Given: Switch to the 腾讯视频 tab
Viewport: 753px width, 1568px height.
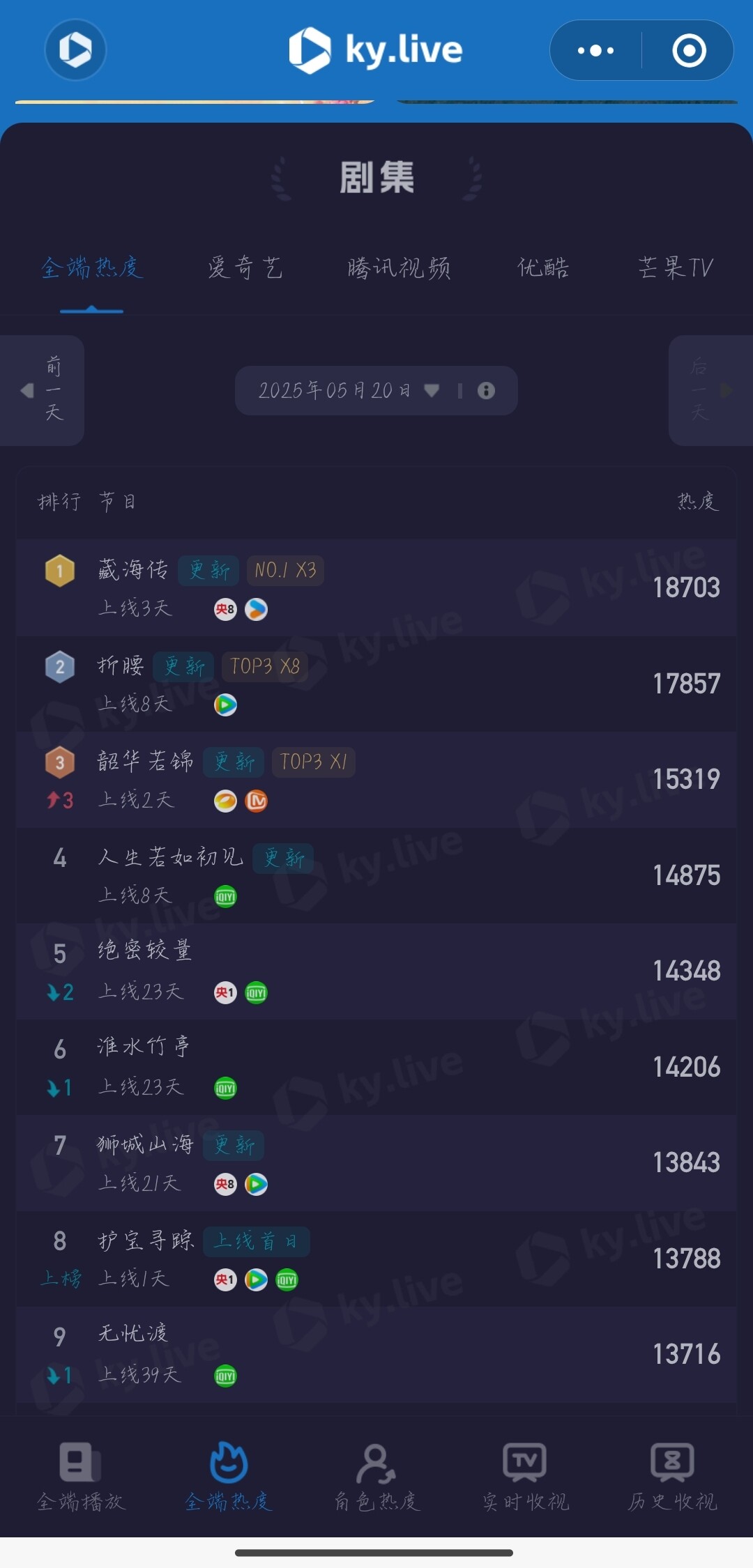Looking at the screenshot, I should click(x=399, y=268).
